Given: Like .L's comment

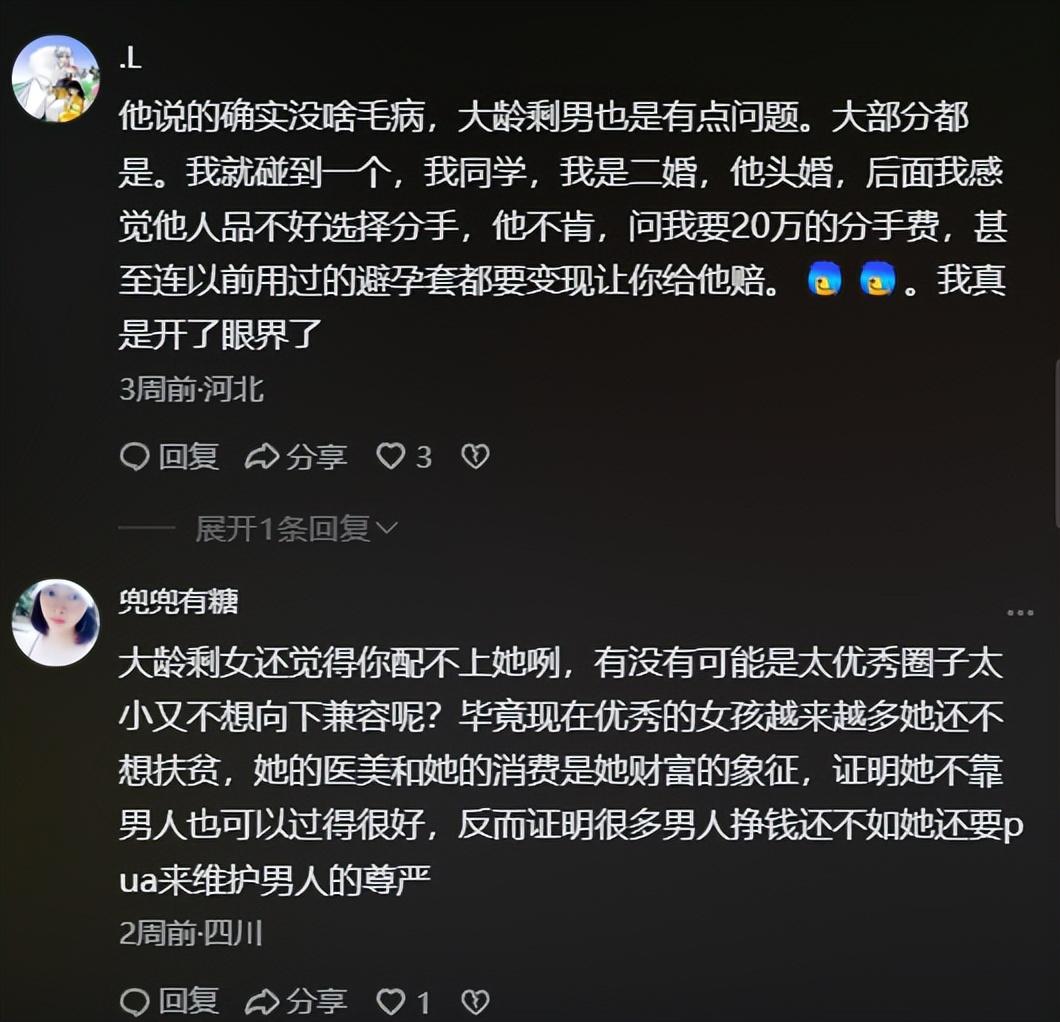Looking at the screenshot, I should tap(390, 457).
